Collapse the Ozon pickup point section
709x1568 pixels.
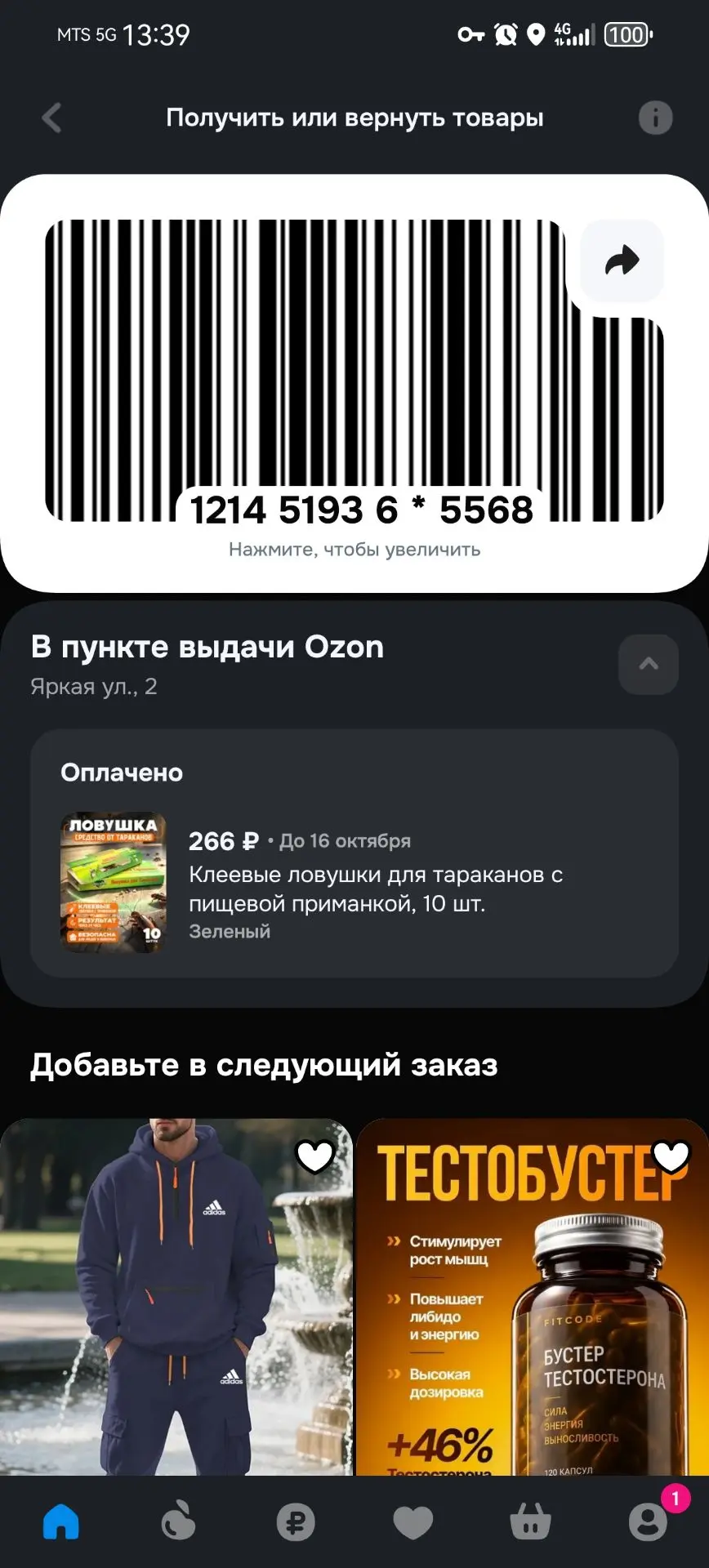(x=649, y=664)
